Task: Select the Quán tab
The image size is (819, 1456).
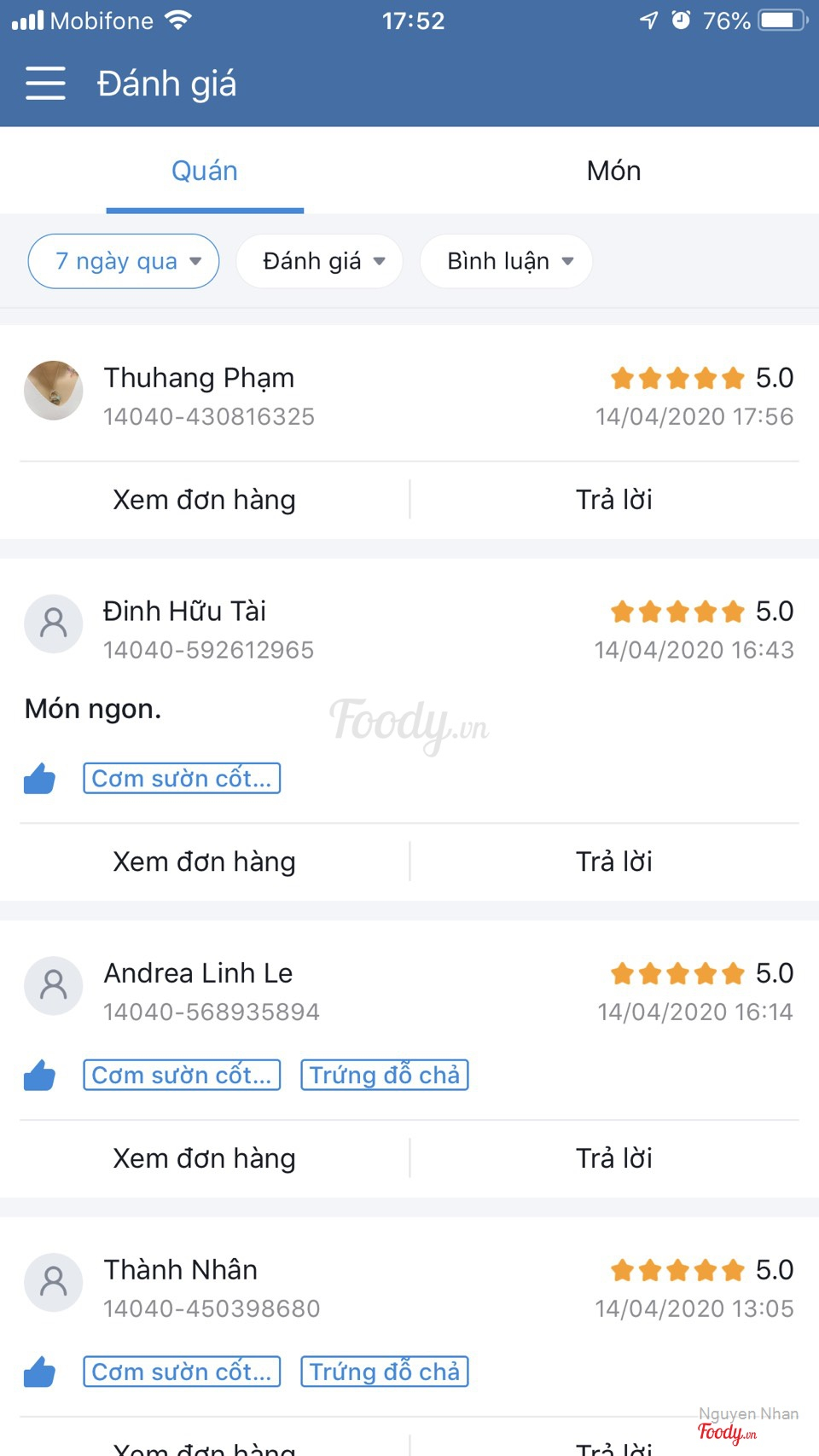Action: [205, 171]
